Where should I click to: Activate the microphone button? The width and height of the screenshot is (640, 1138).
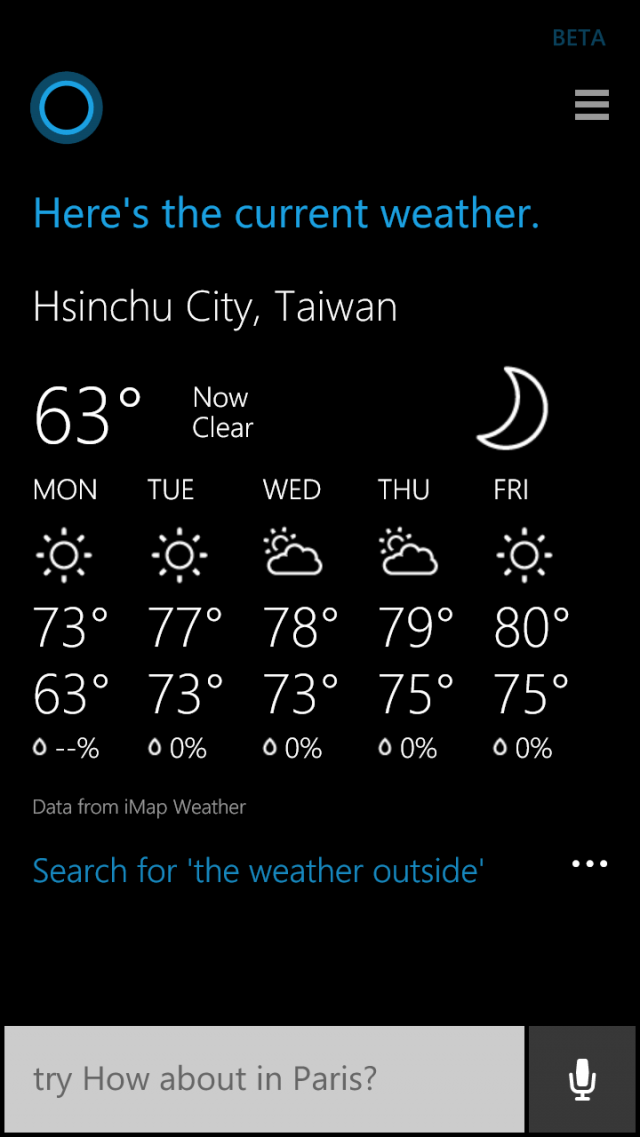(583, 1079)
